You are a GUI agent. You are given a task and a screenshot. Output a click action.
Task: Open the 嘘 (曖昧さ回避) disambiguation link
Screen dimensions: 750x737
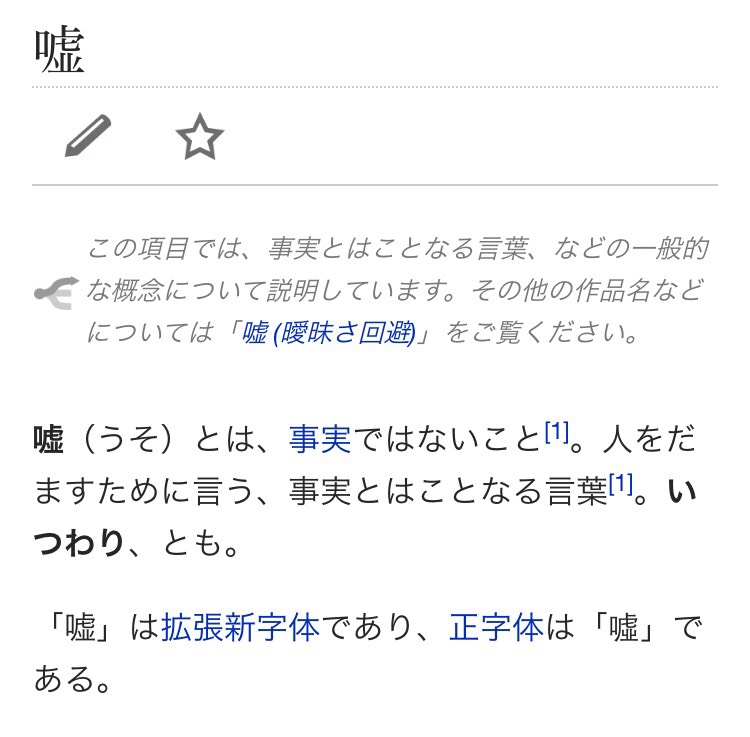329,334
